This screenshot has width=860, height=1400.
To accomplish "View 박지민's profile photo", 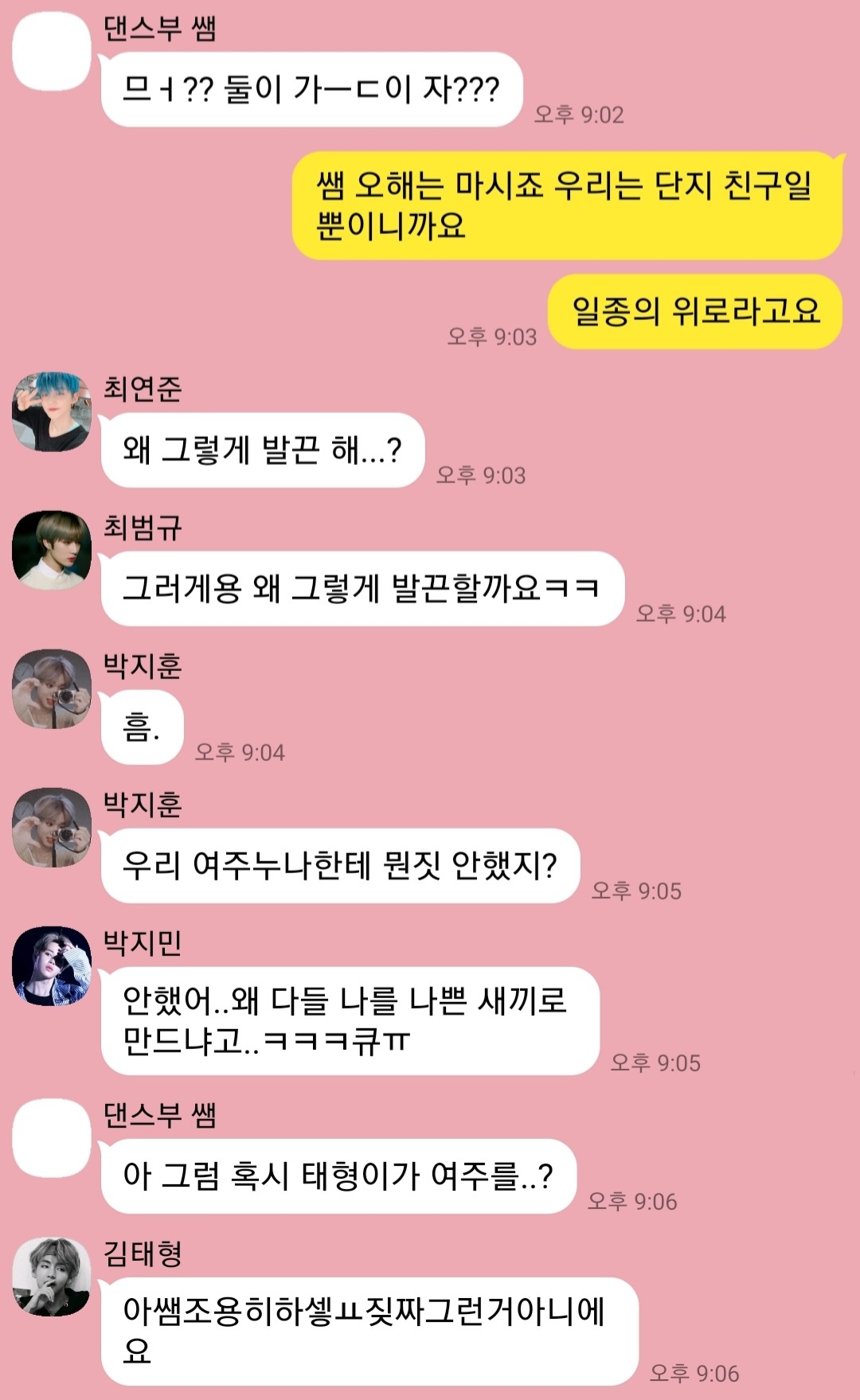I will (52, 965).
